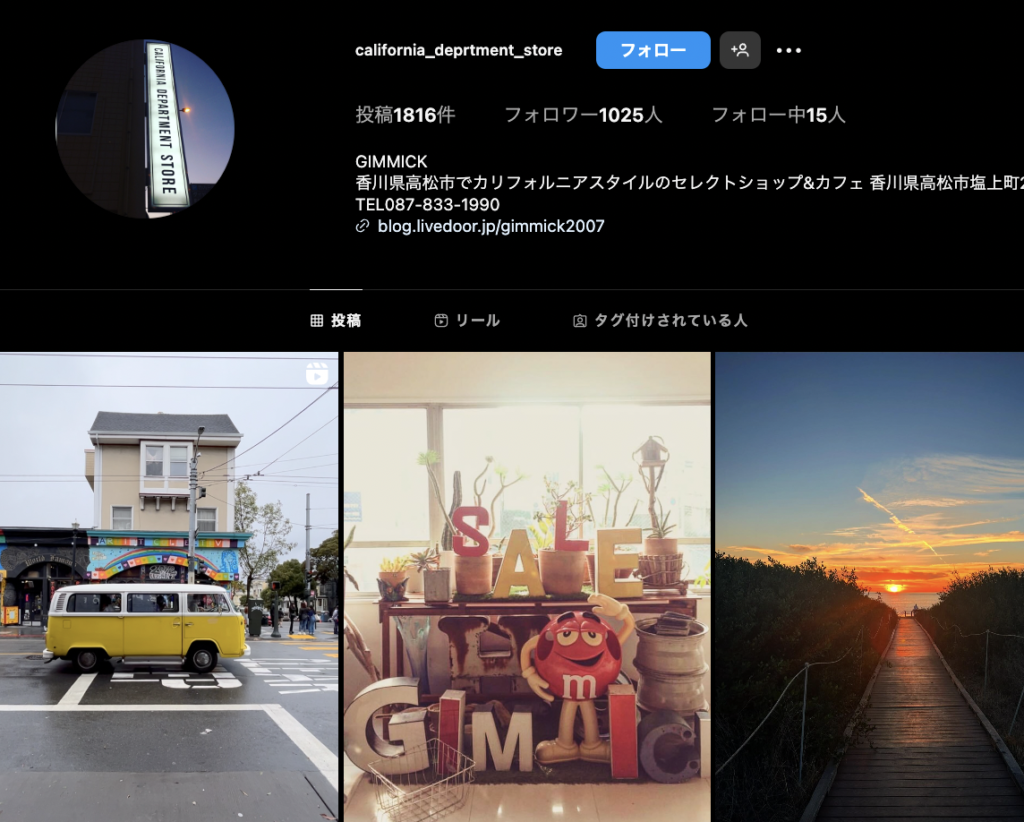1024x822 pixels.
Task: View the フォロワー 1025人 followers list
Action: click(582, 115)
